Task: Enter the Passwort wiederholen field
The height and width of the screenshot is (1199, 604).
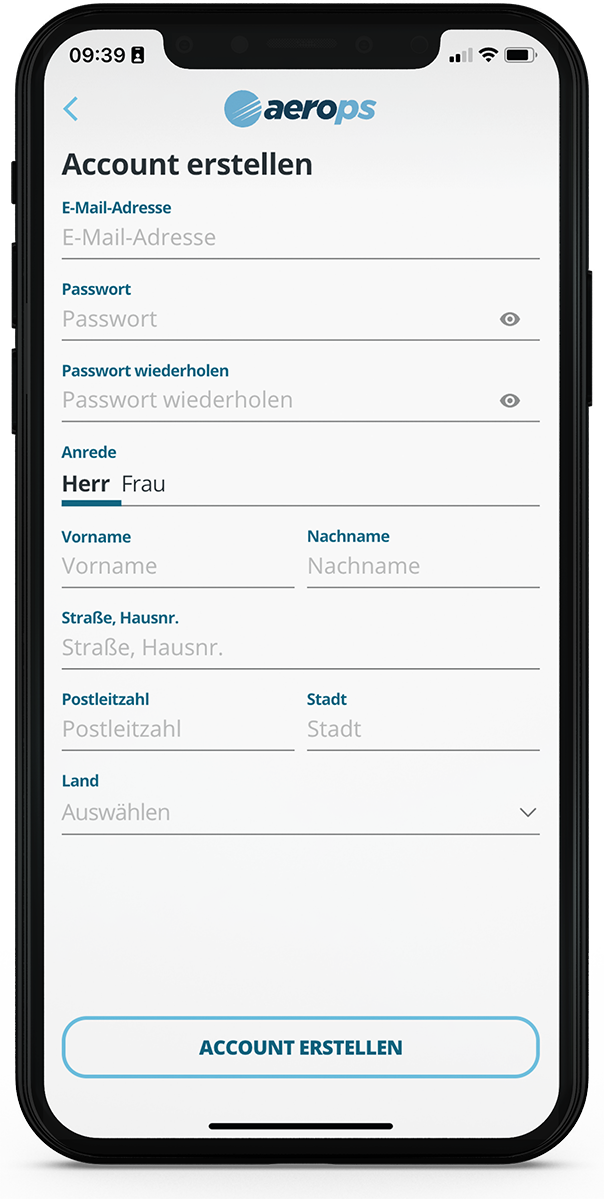Action: (270, 400)
